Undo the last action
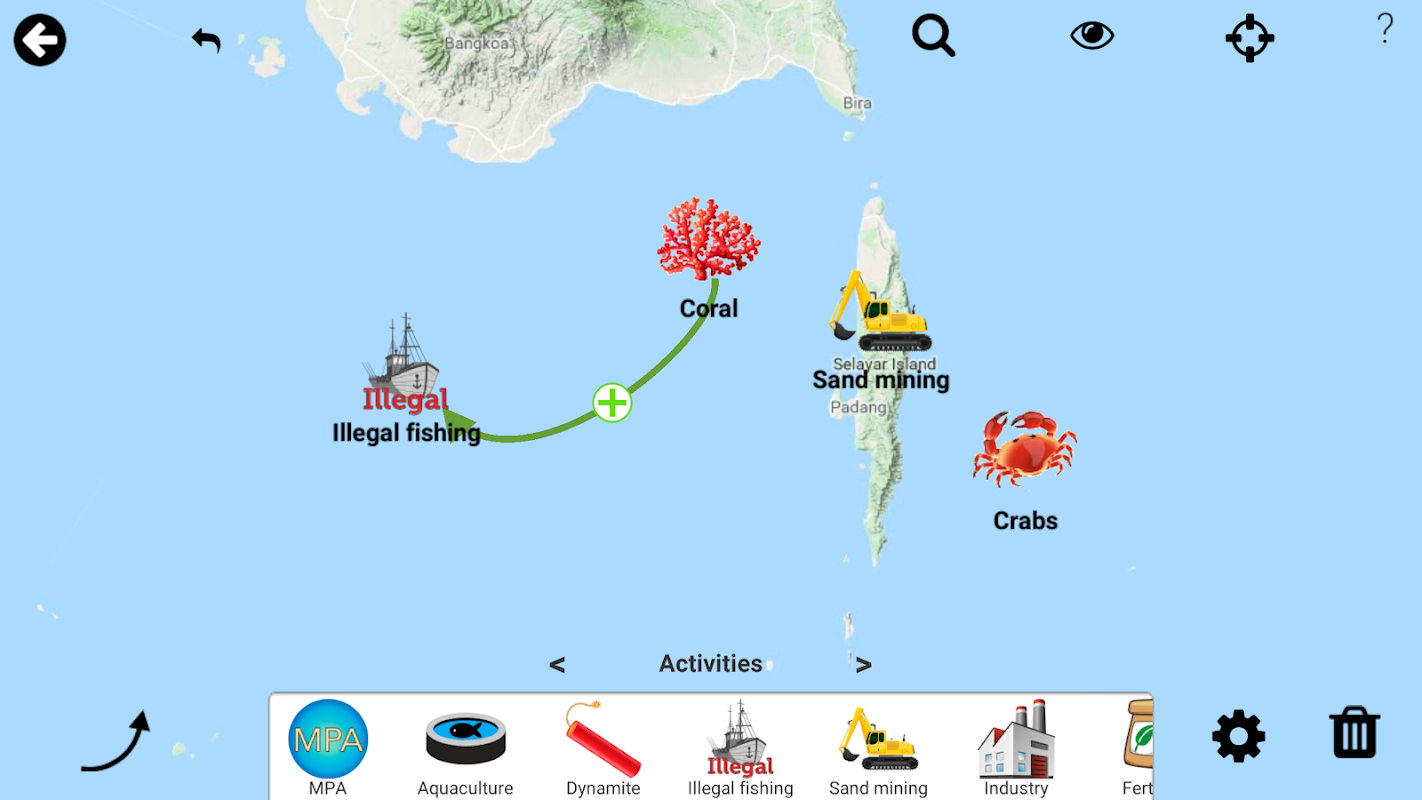Image resolution: width=1422 pixels, height=800 pixels. [206, 40]
